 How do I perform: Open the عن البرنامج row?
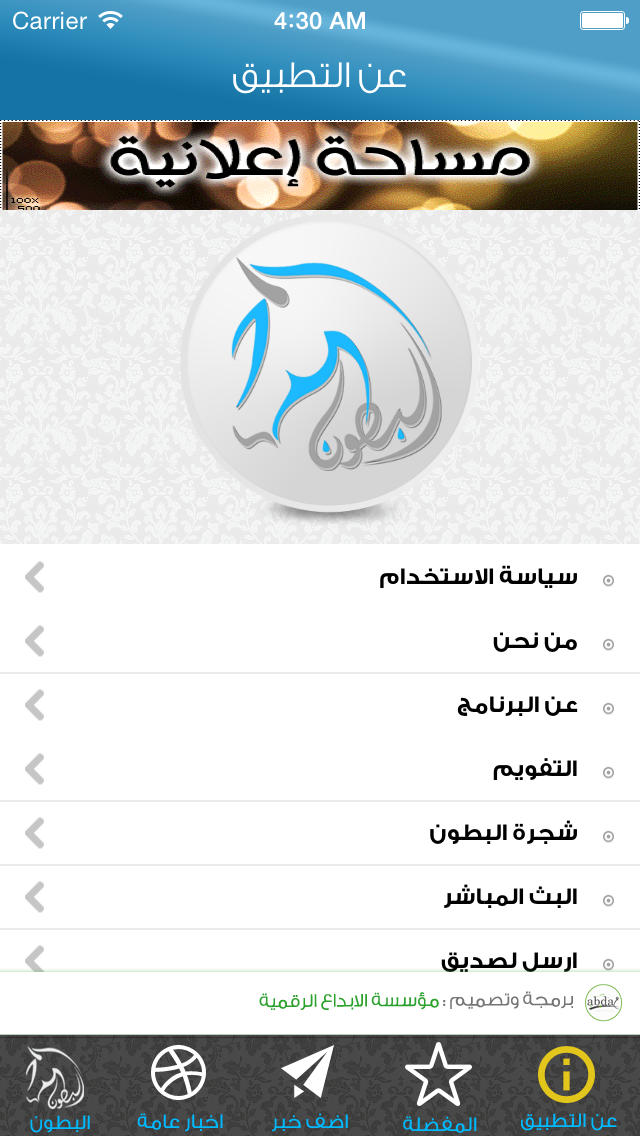[320, 706]
